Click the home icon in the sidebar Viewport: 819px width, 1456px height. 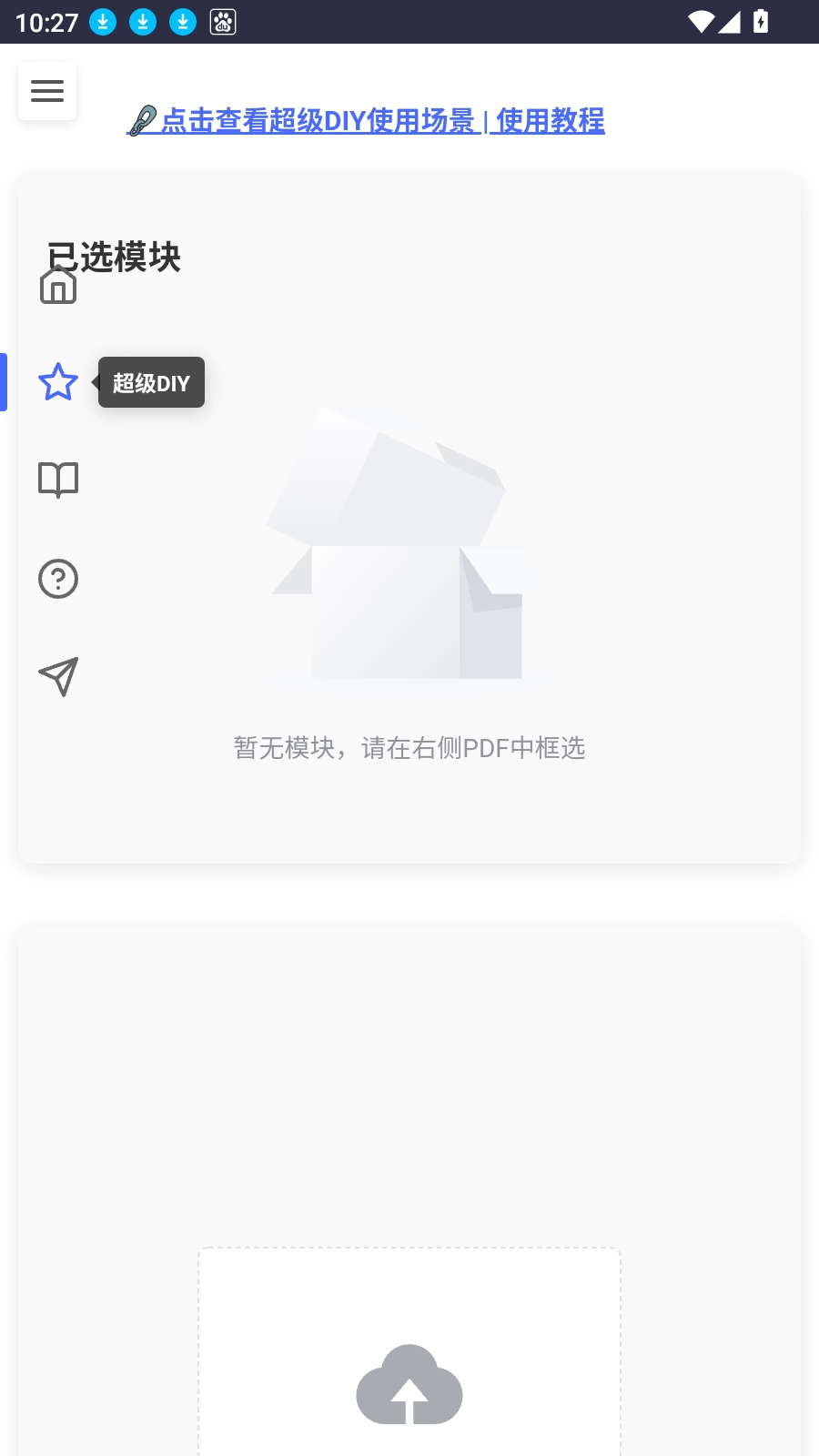[x=57, y=285]
